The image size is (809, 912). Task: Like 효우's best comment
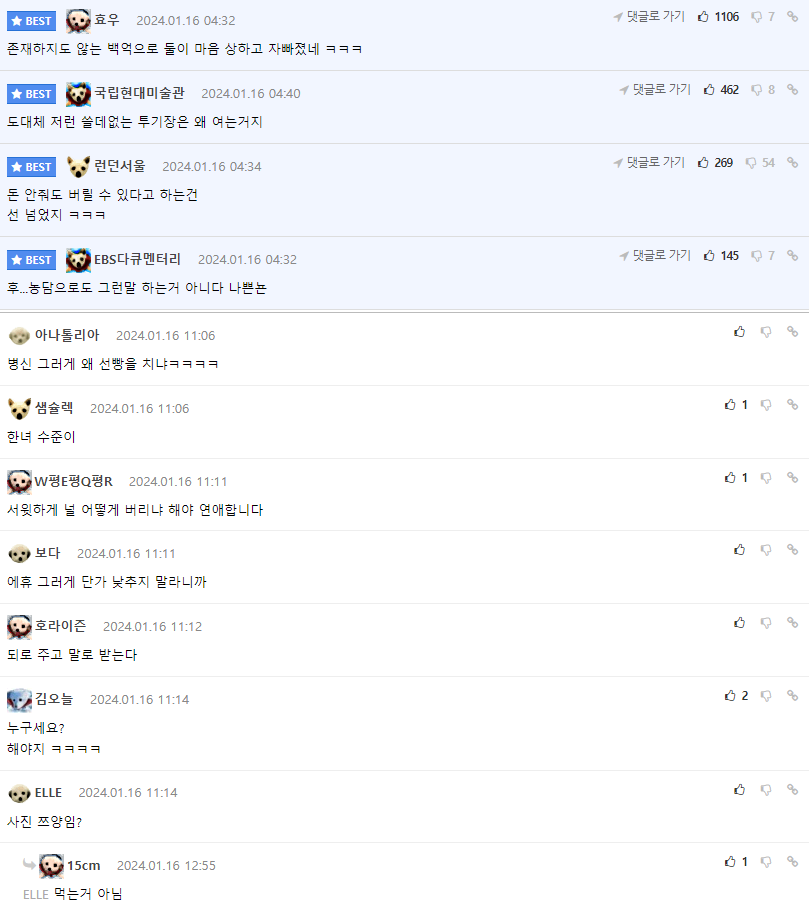coord(704,17)
